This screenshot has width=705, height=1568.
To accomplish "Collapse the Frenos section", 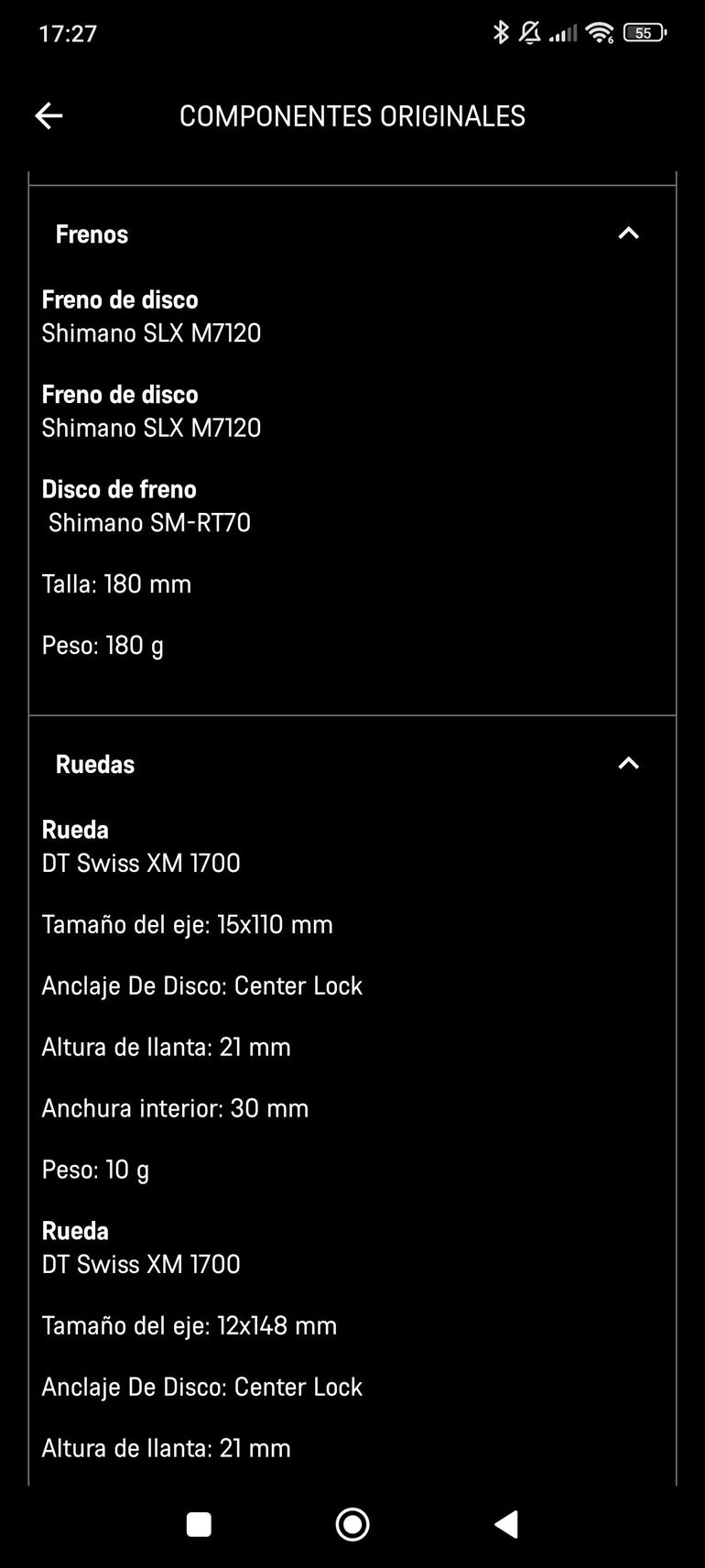I will tap(628, 234).
